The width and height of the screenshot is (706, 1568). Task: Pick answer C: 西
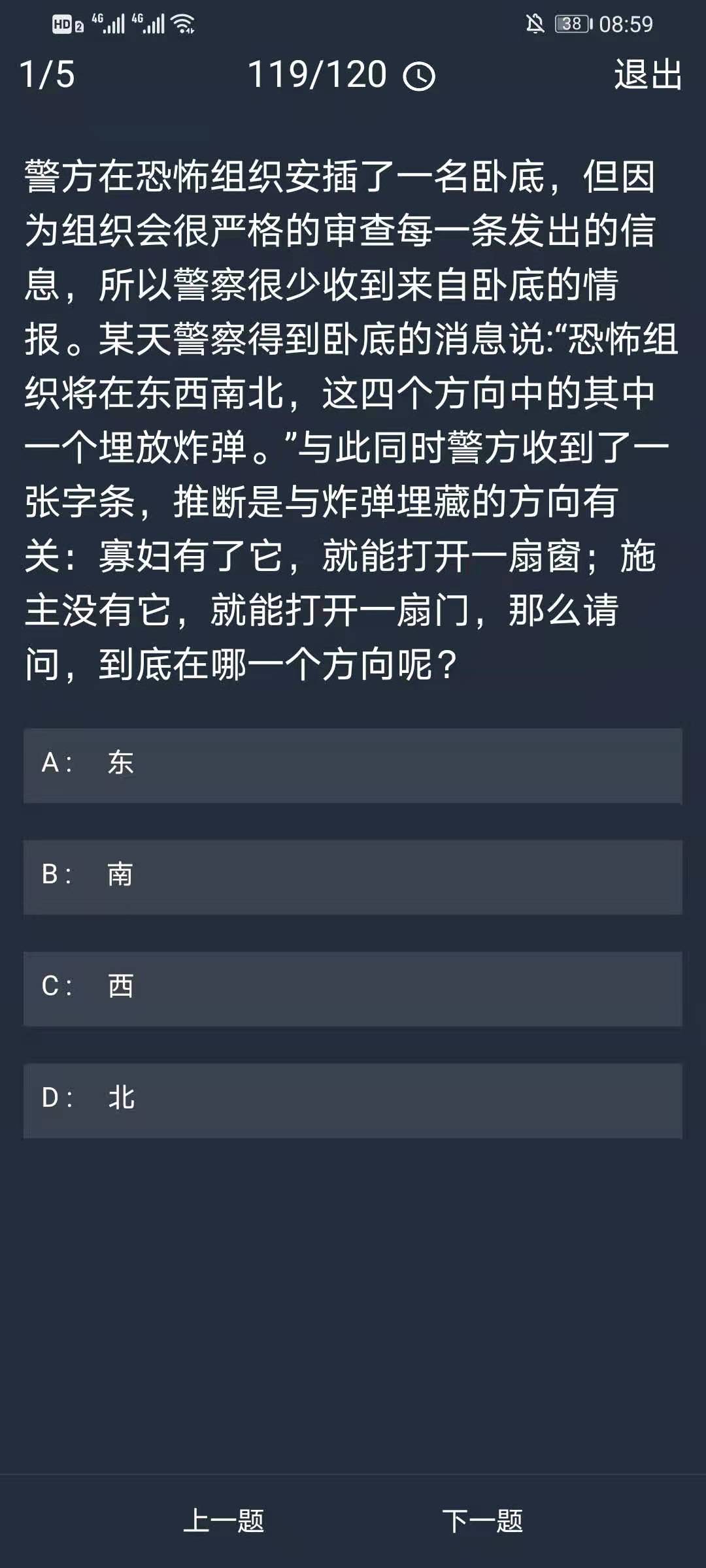click(x=353, y=988)
